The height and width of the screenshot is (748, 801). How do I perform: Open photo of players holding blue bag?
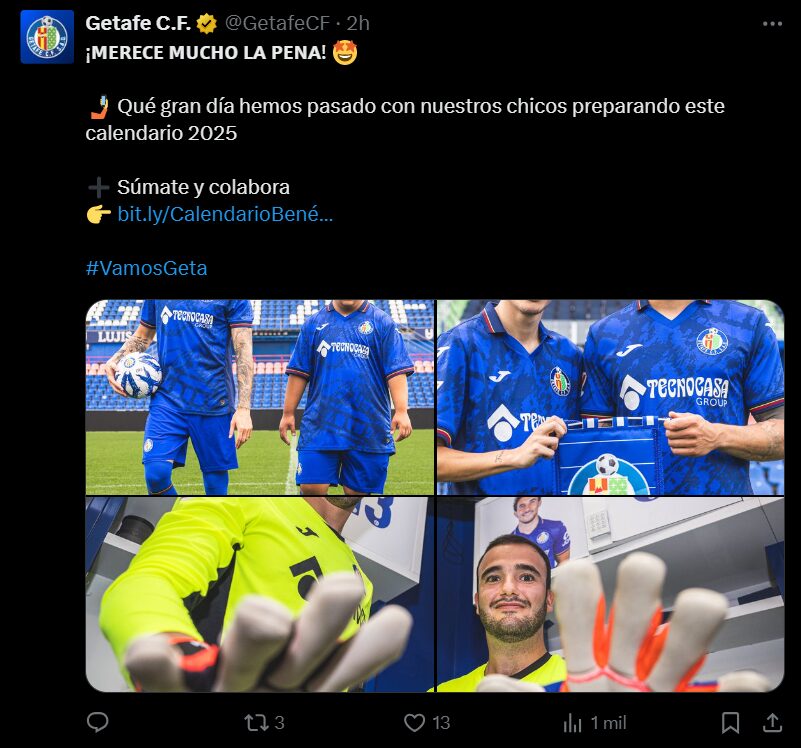(x=610, y=397)
